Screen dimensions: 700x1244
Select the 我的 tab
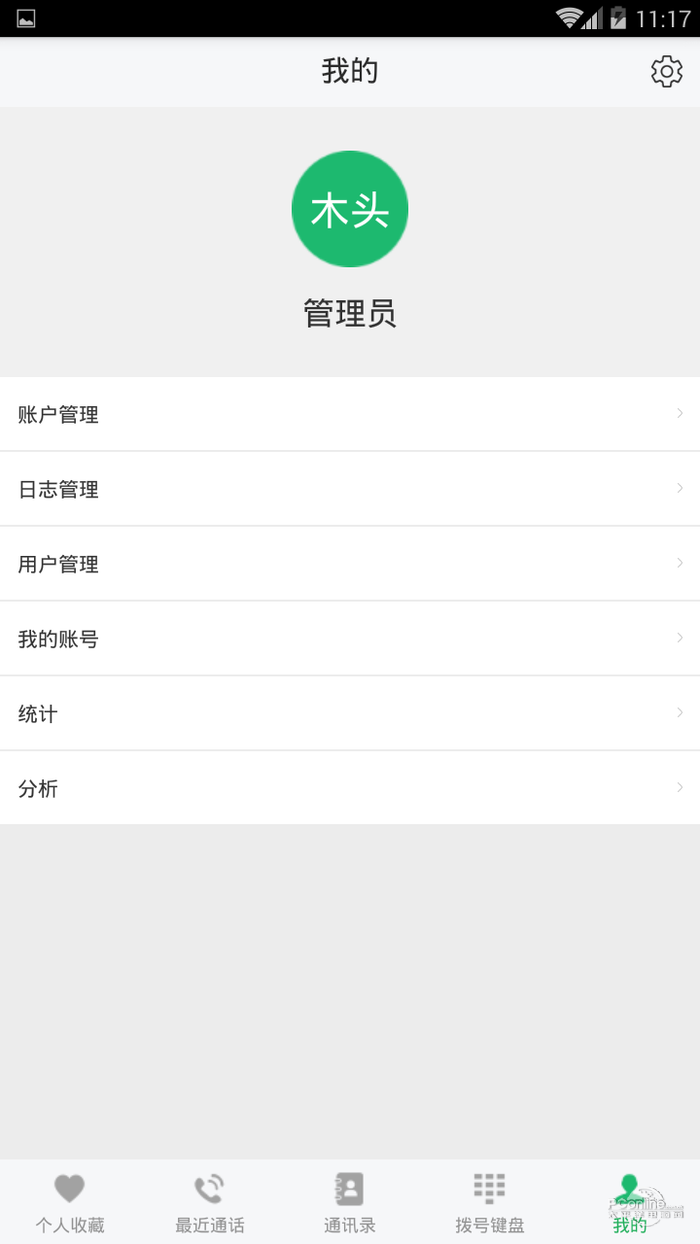(630, 1203)
